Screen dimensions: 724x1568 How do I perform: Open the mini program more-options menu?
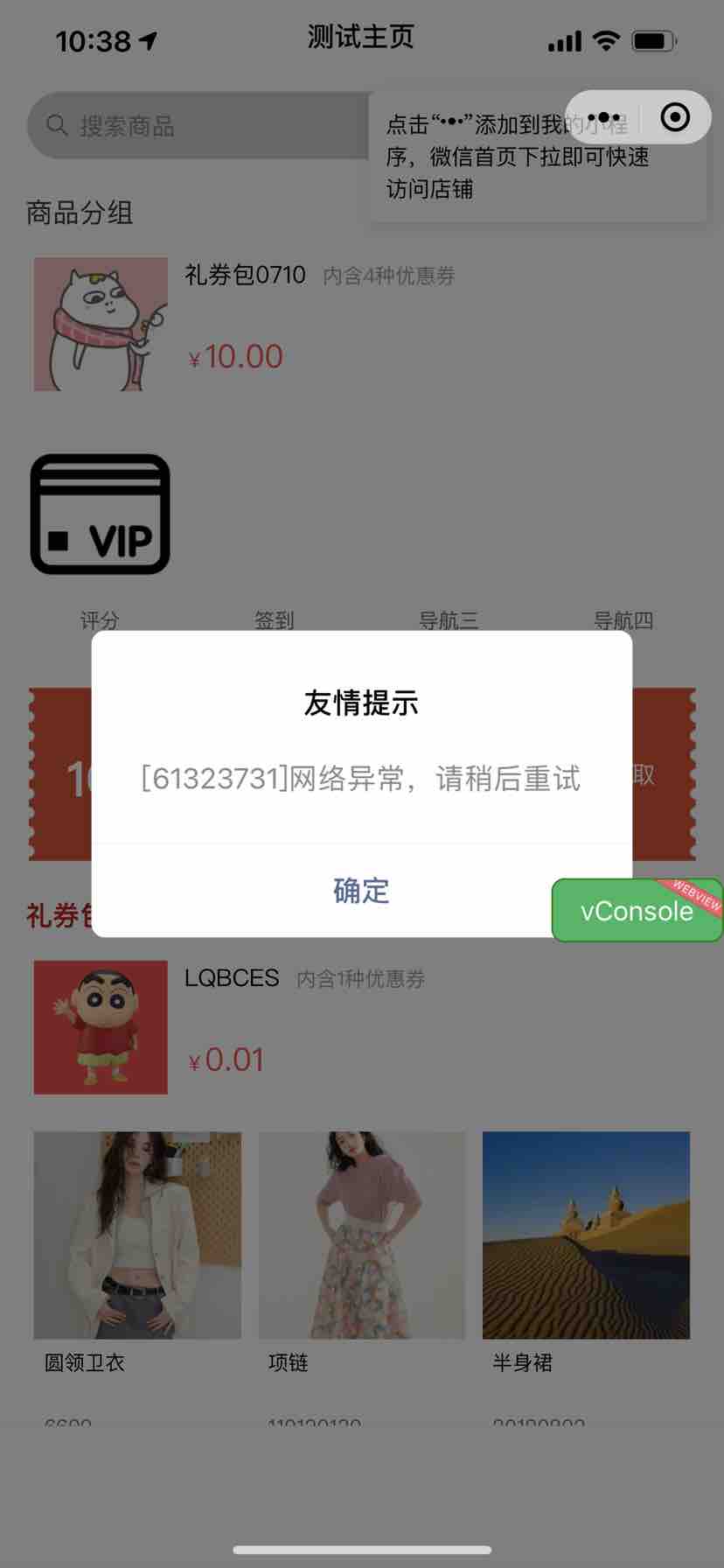(603, 117)
